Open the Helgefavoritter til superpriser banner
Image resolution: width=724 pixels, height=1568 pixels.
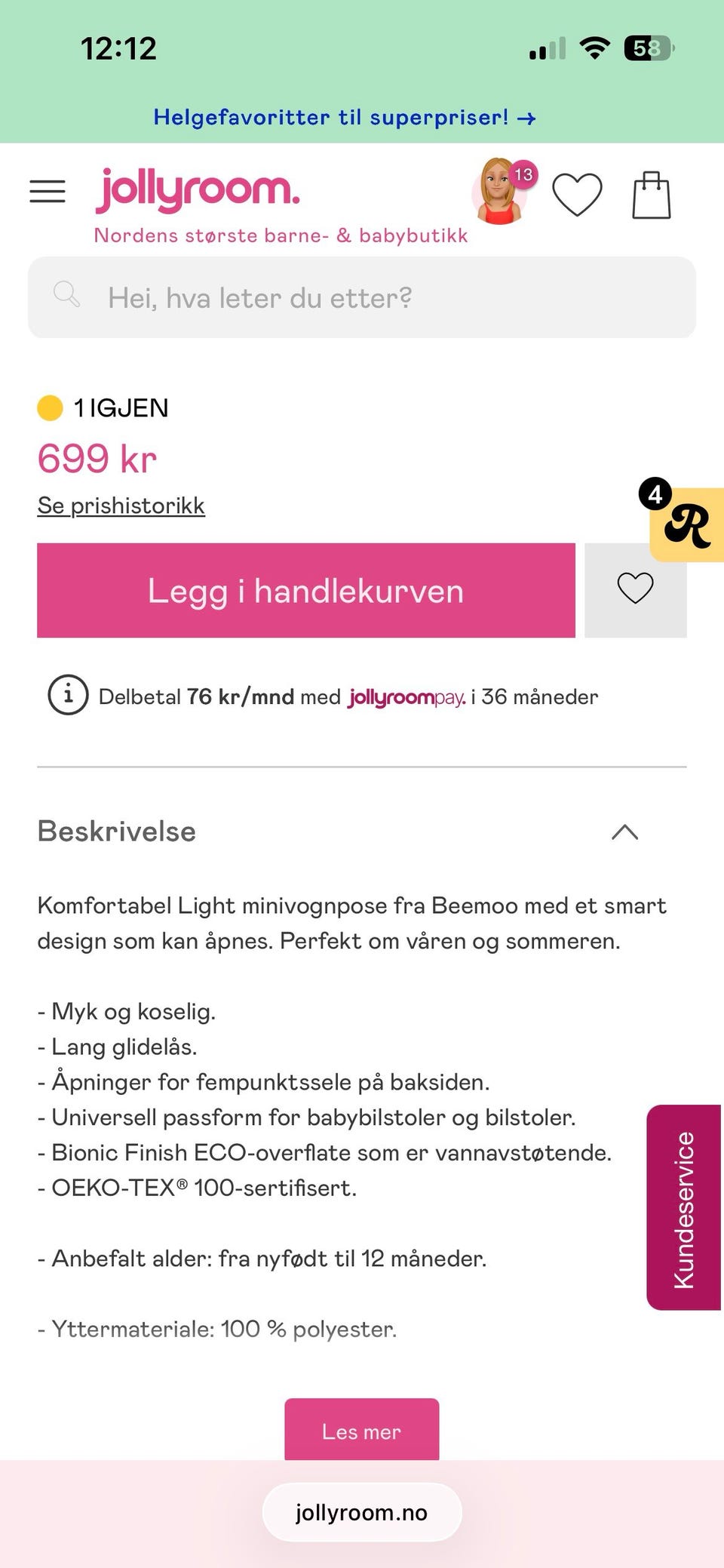click(x=345, y=117)
